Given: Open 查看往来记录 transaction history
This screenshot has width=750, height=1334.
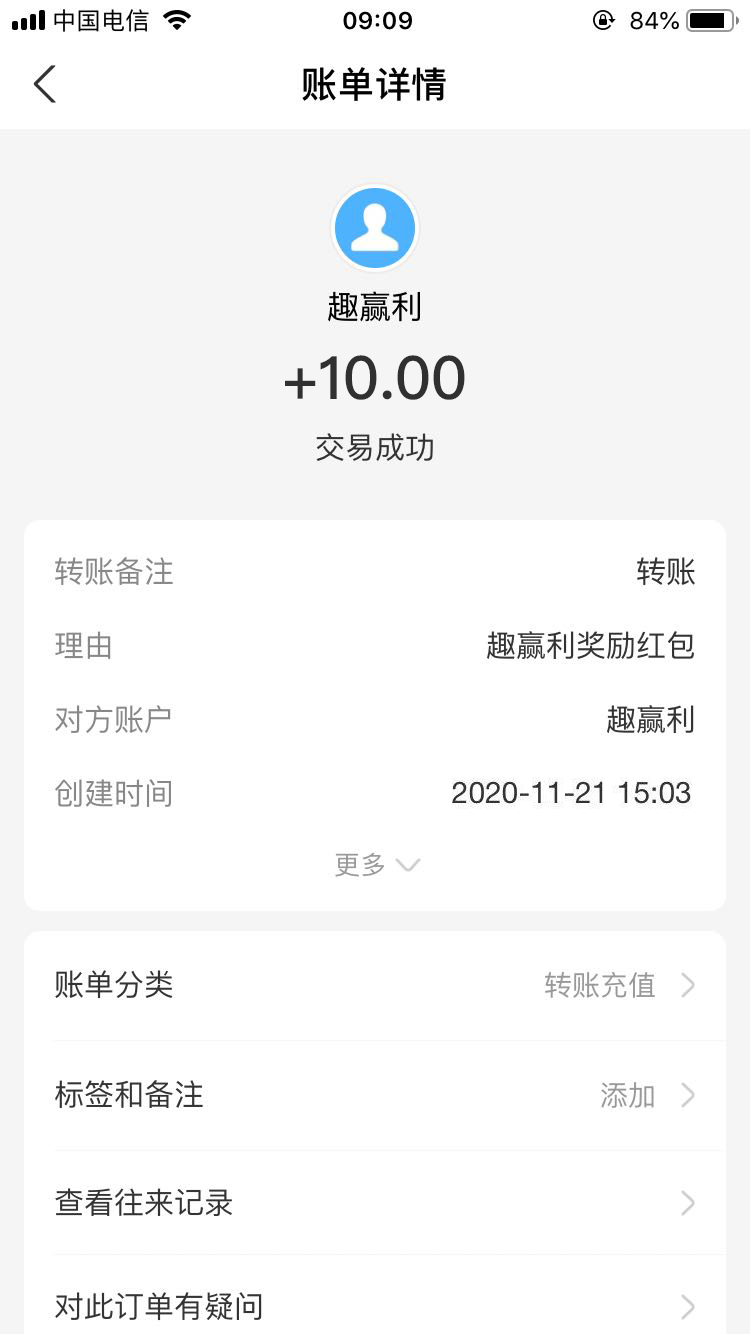Looking at the screenshot, I should [375, 1203].
